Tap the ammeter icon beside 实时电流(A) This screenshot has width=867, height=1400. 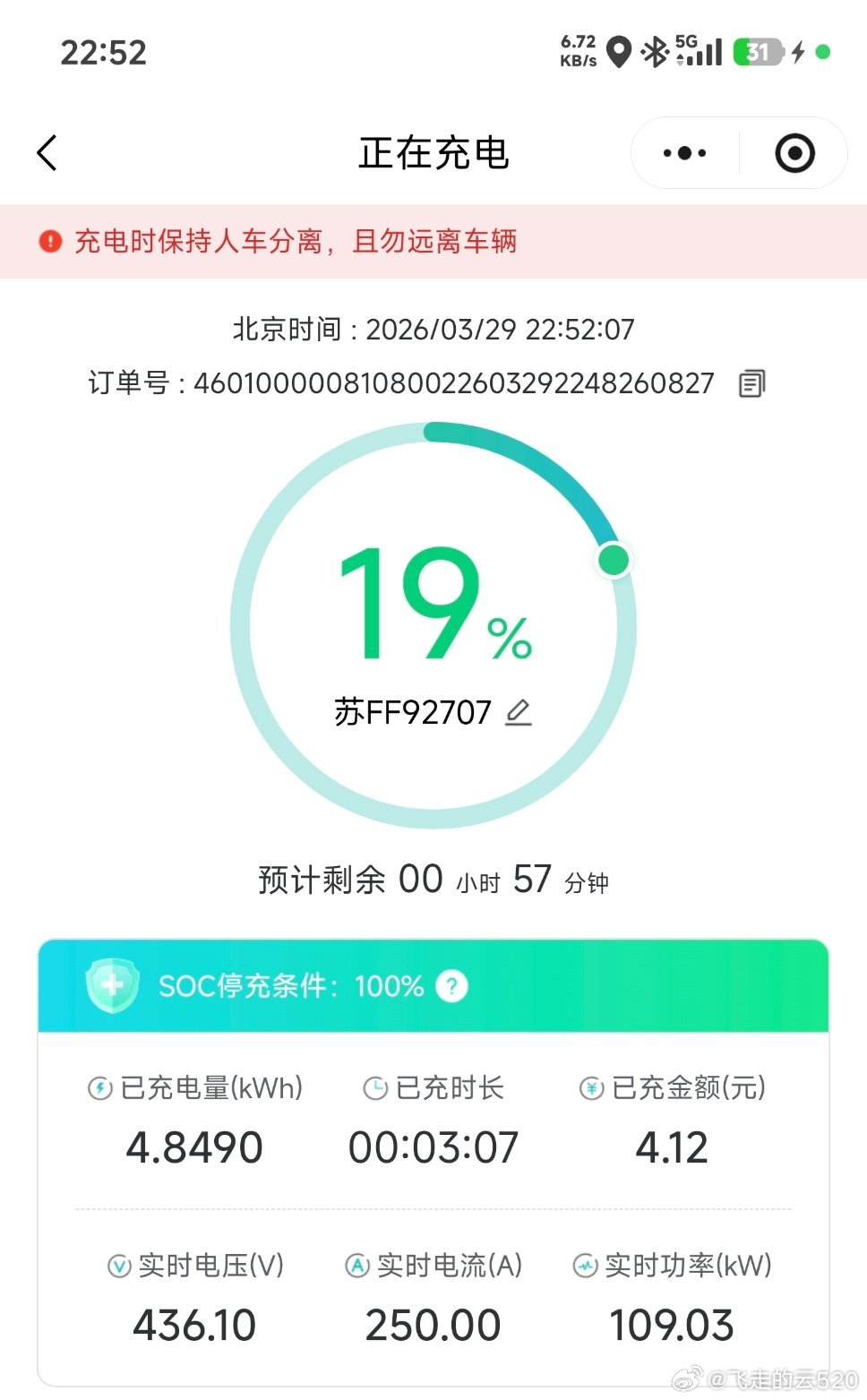coord(355,1266)
